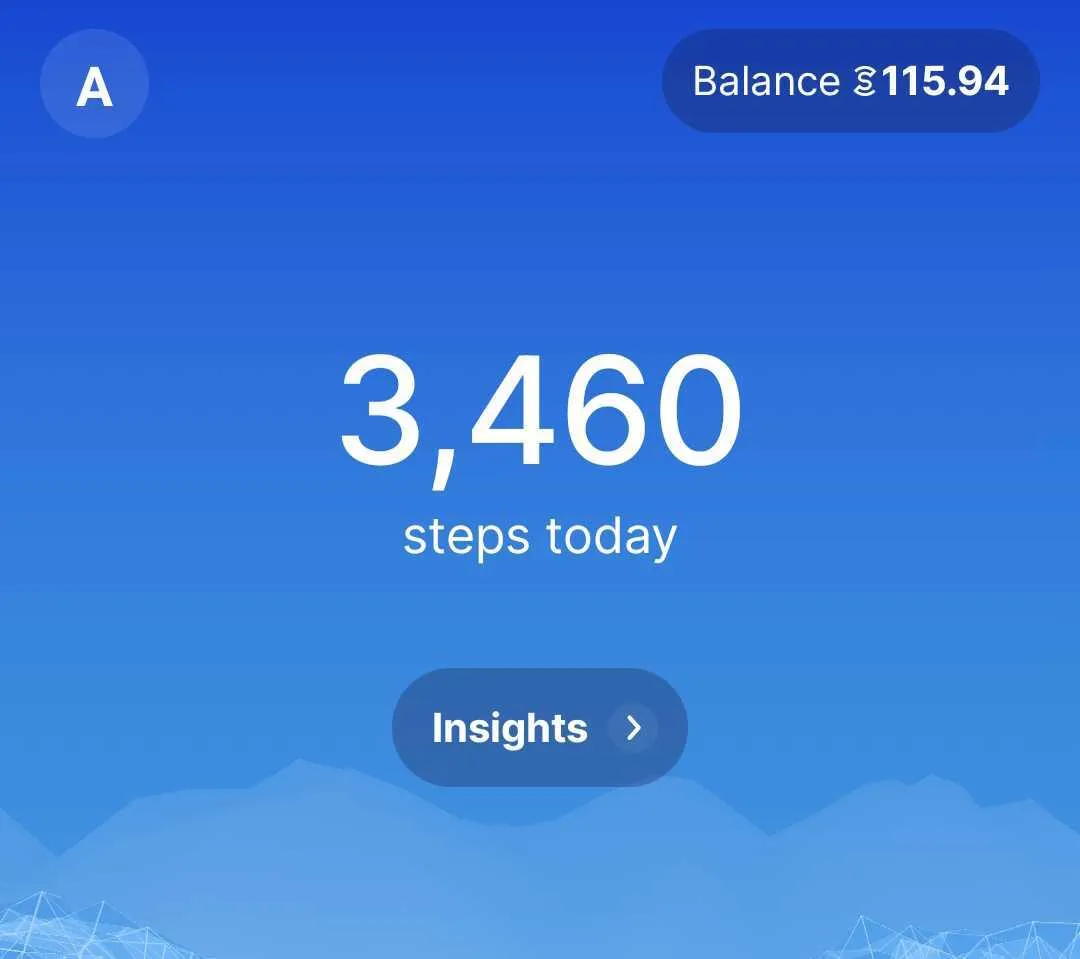Open the Insights button
This screenshot has width=1080, height=959.
click(539, 727)
